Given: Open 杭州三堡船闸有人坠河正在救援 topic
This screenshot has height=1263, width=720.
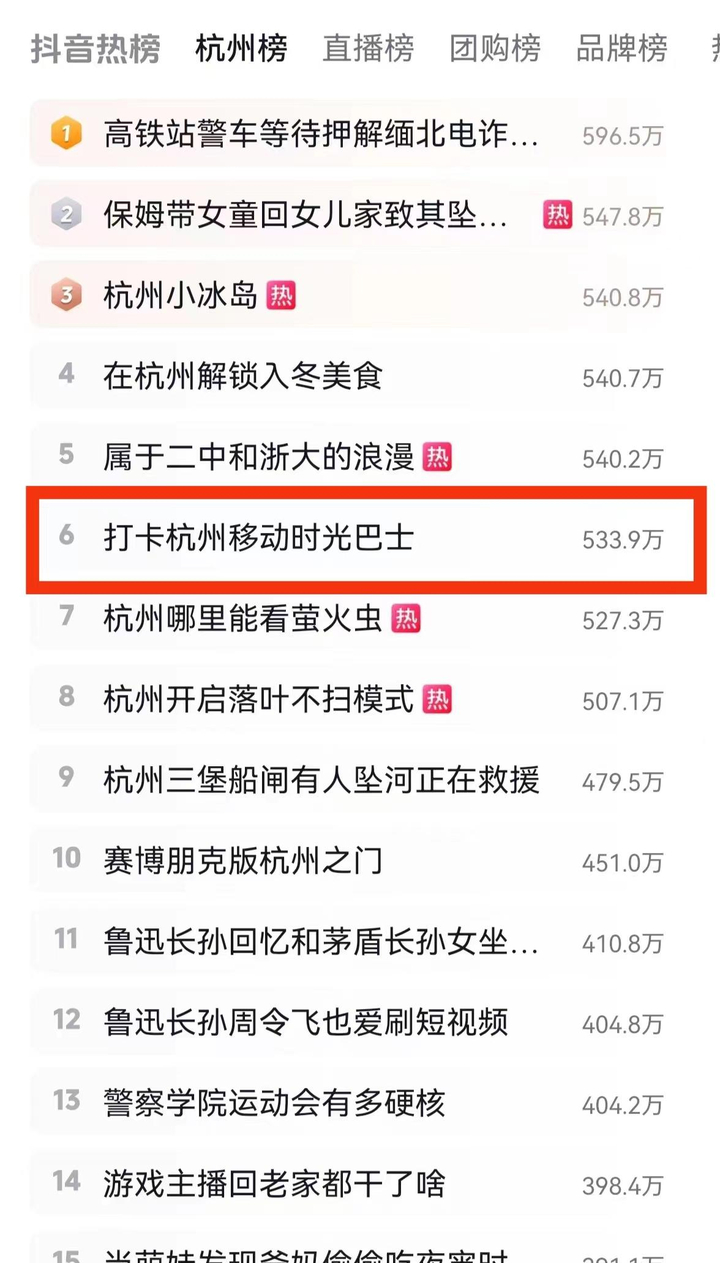Looking at the screenshot, I should 321,780.
